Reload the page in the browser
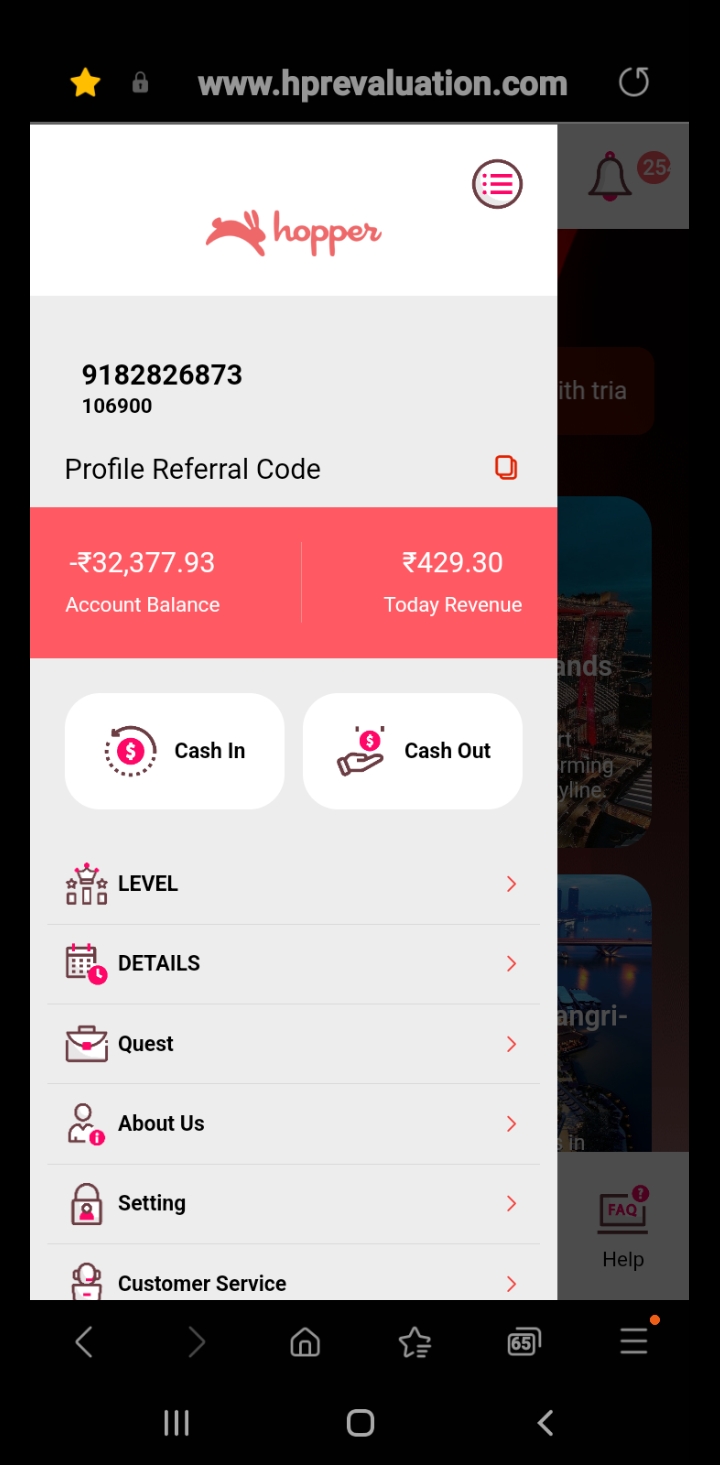720x1465 pixels. point(634,82)
